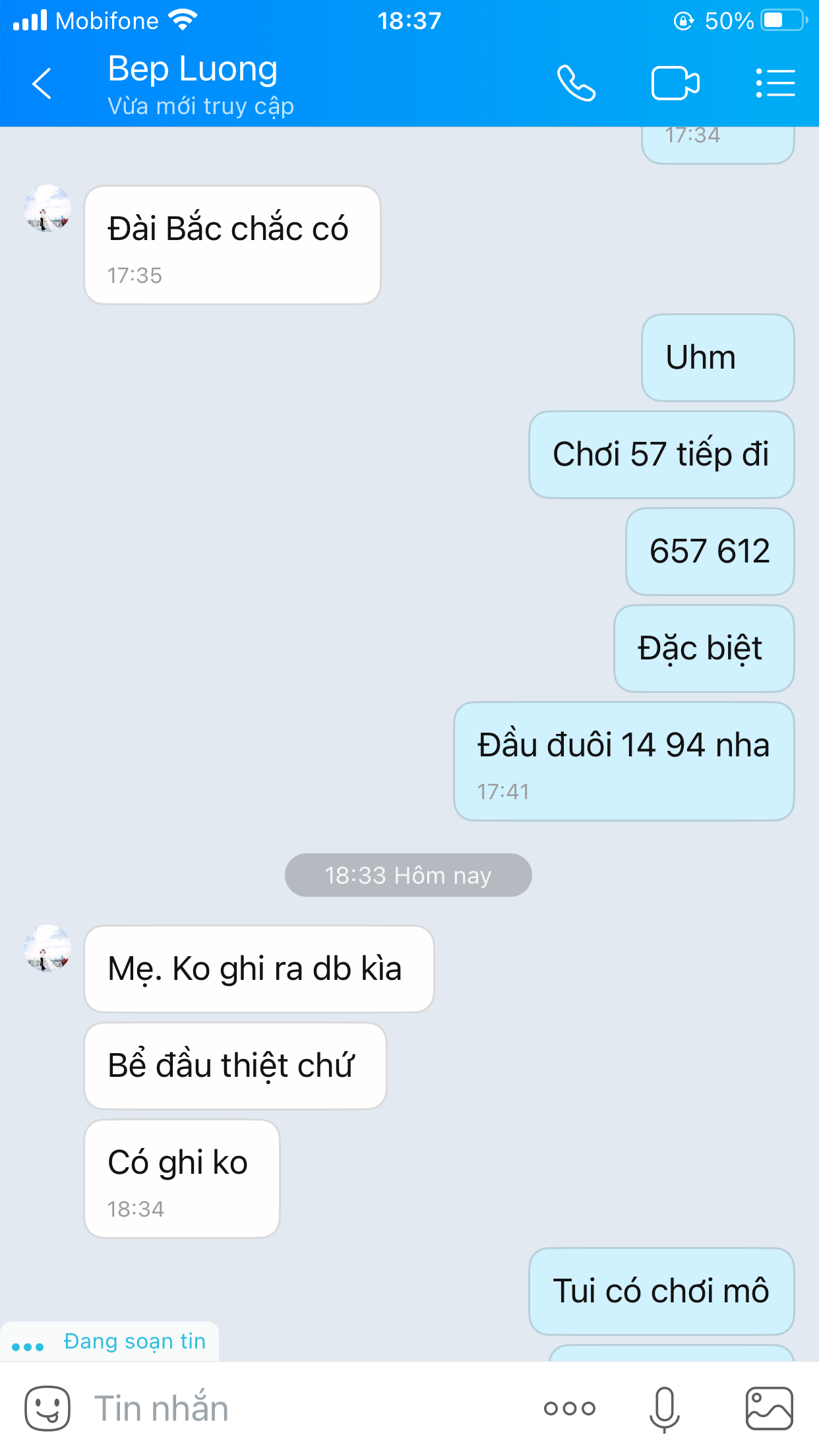819x1456 pixels.
Task: Open more attachment options (three dots)
Action: tap(570, 1409)
